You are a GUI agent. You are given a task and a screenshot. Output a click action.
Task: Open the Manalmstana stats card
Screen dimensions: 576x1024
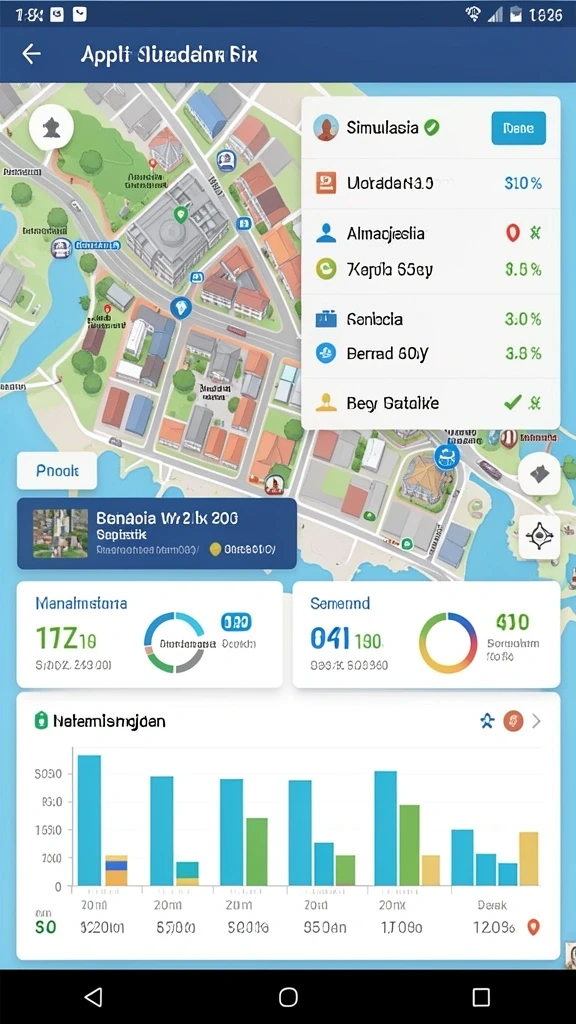click(x=150, y=634)
